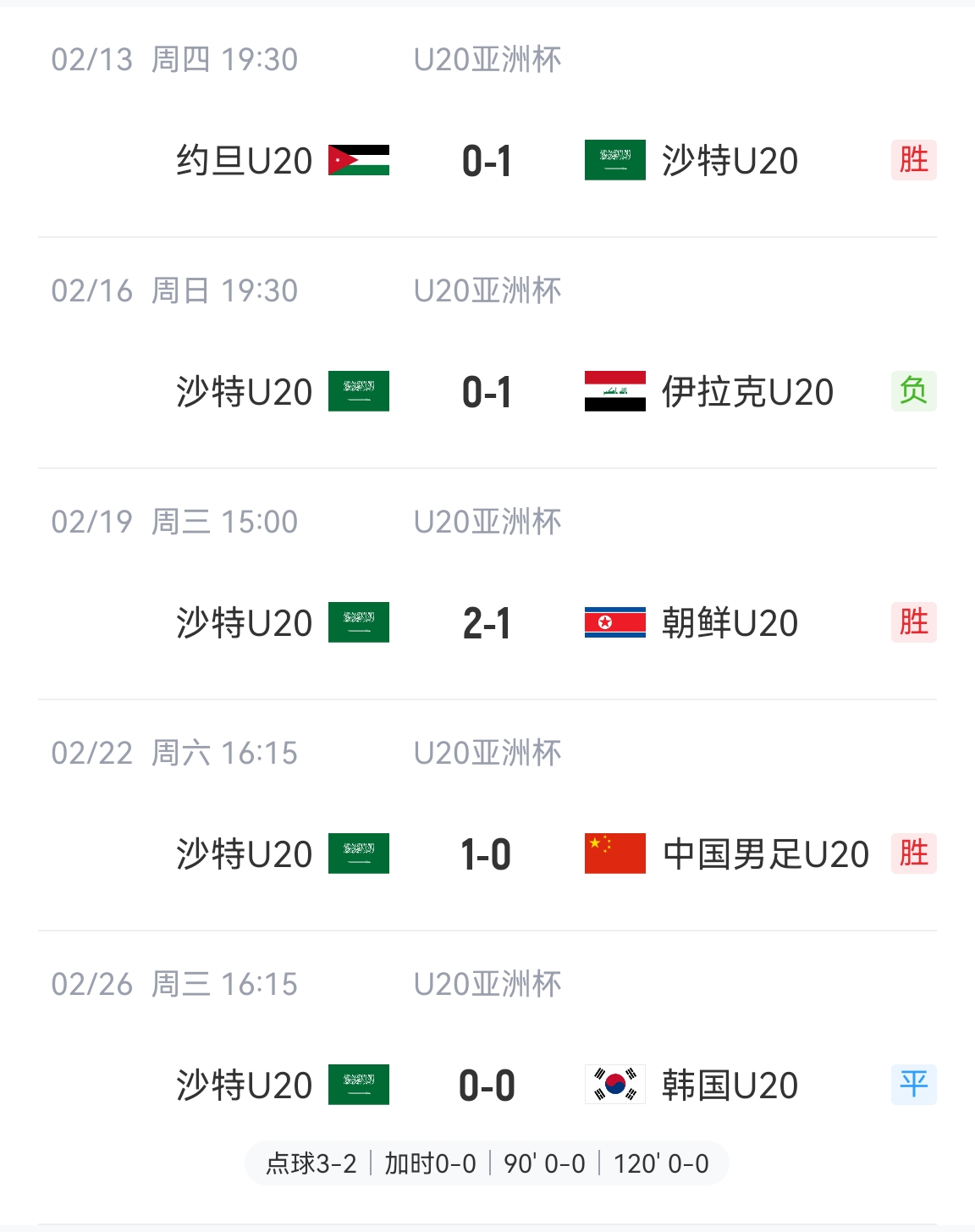Click the Saudi flag in the 02/26 match
975x1232 pixels.
(x=359, y=1085)
